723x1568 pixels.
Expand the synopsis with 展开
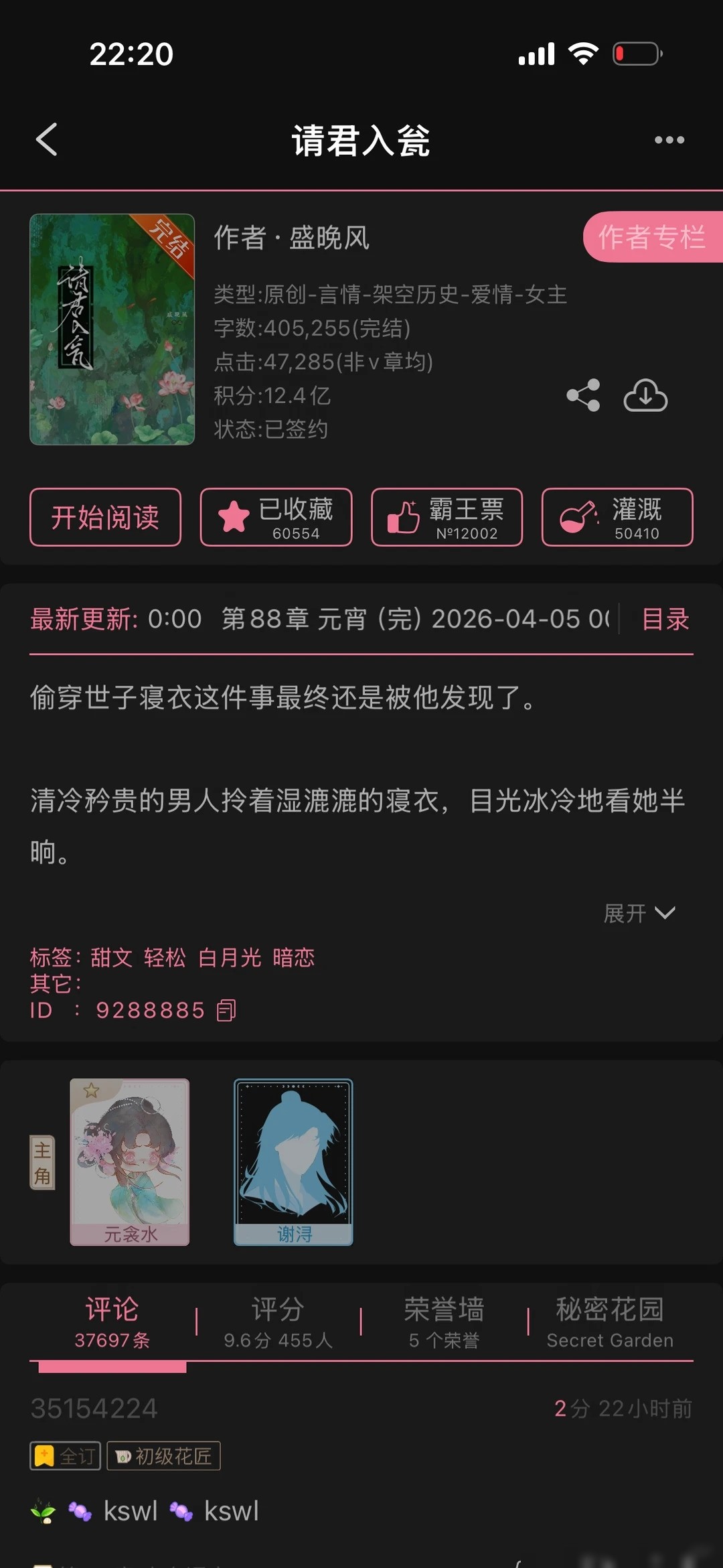tap(639, 913)
